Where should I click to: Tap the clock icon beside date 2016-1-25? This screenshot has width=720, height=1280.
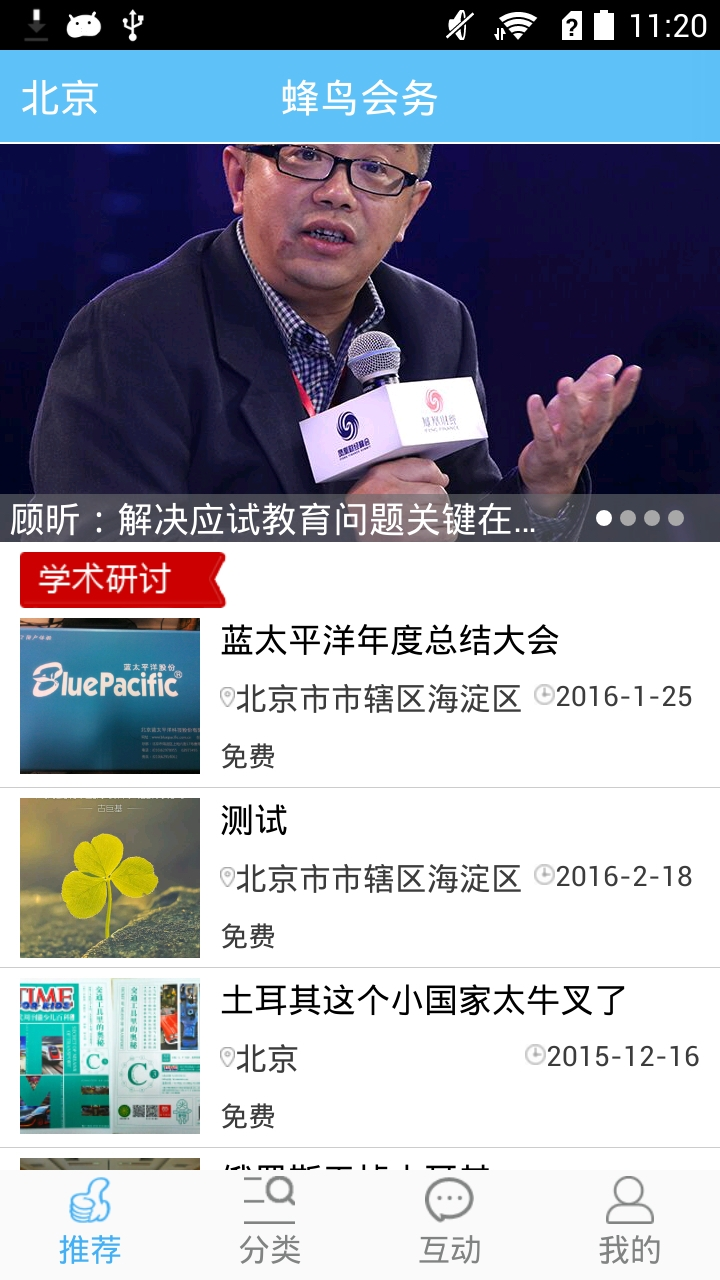point(542,697)
